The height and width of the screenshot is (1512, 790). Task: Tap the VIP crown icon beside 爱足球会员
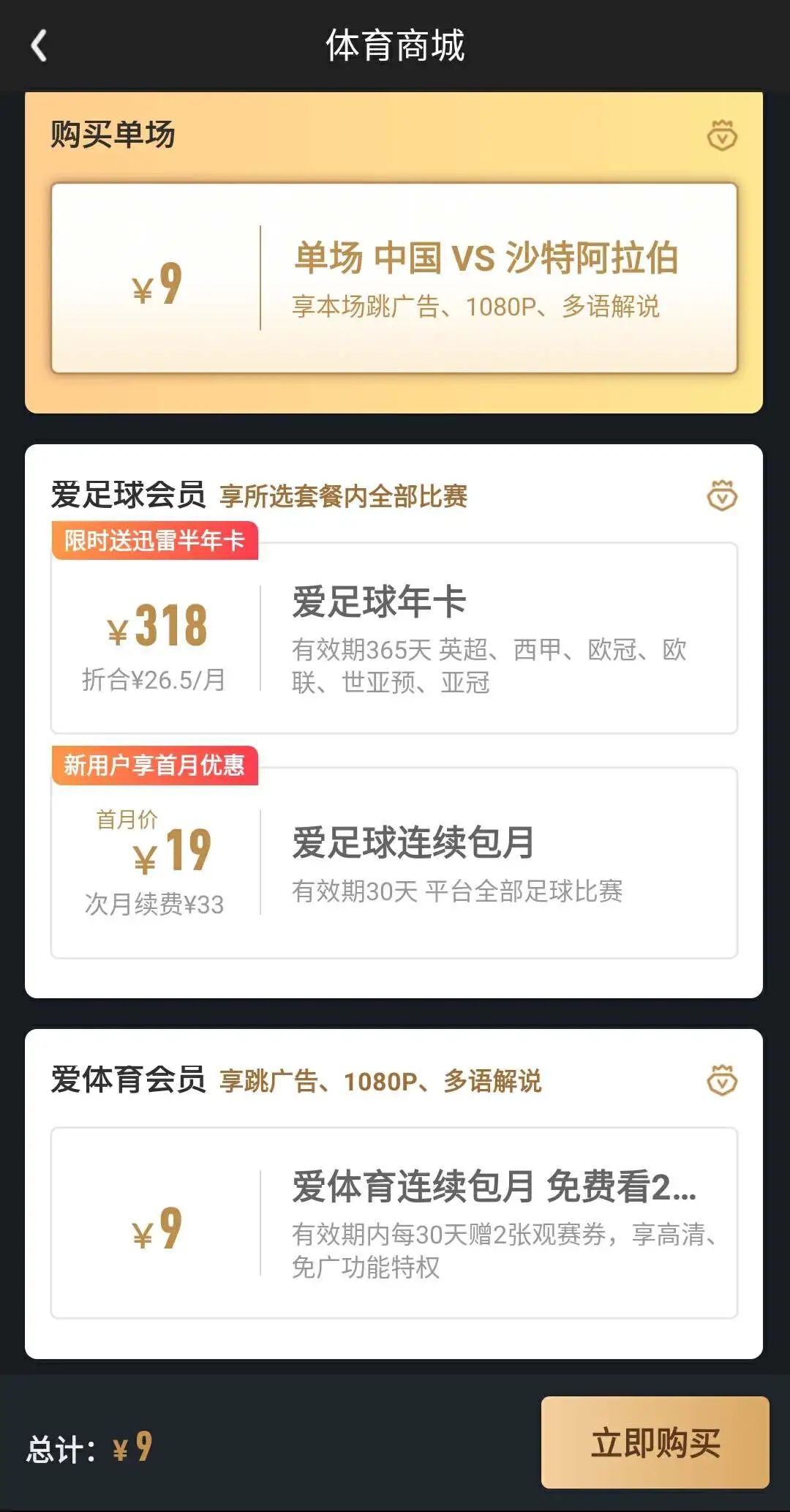(x=723, y=495)
